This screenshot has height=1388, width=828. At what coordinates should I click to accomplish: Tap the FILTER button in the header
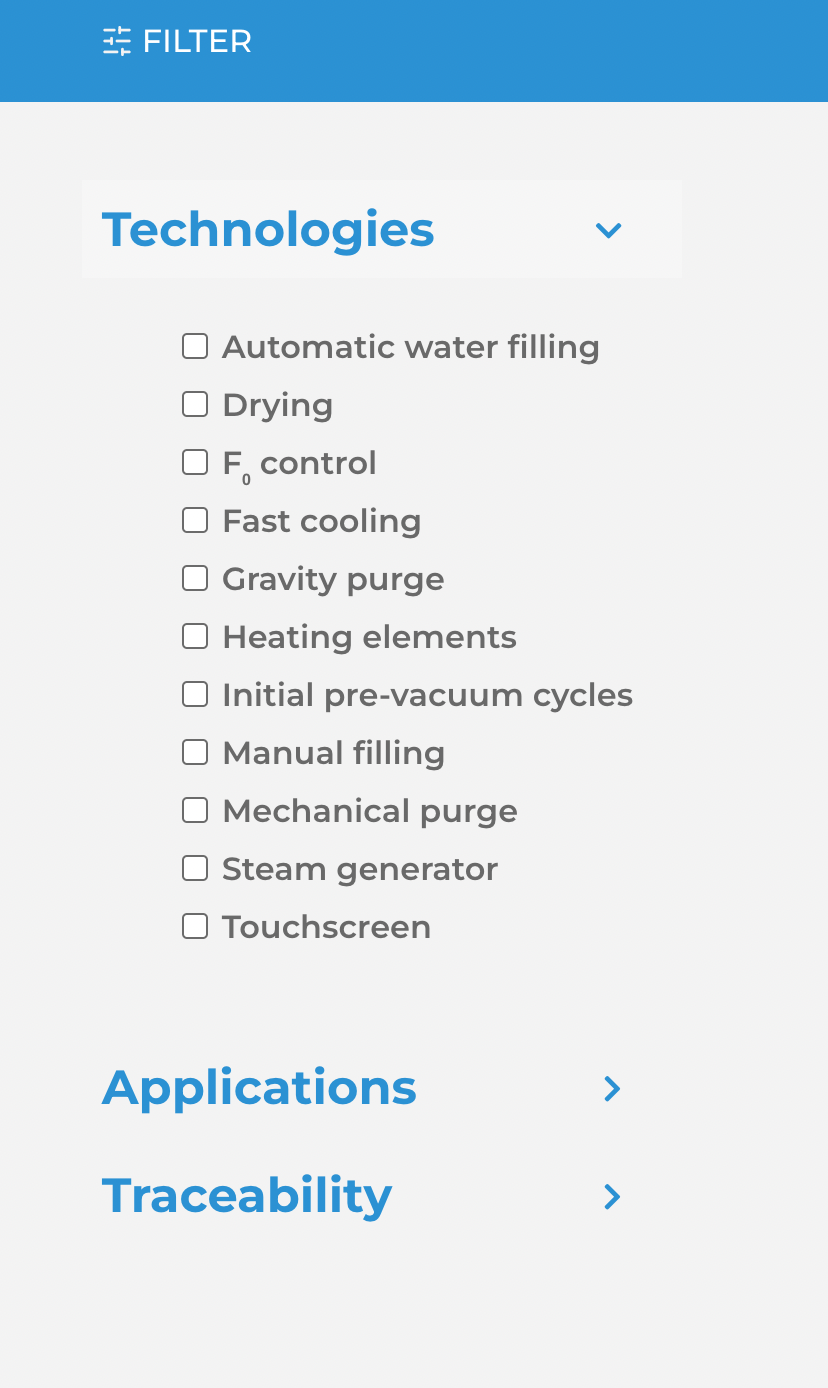point(177,41)
